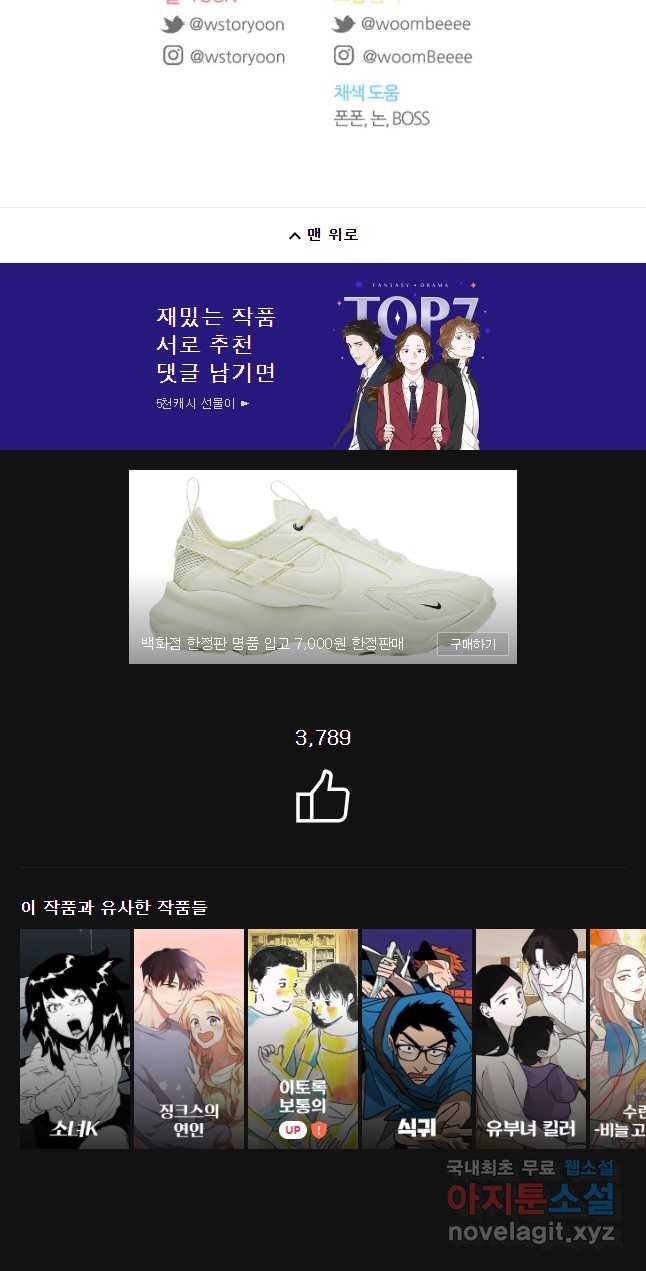Like this episode with the thumbs-up
Screen dimensions: 646x1271
(x=323, y=796)
